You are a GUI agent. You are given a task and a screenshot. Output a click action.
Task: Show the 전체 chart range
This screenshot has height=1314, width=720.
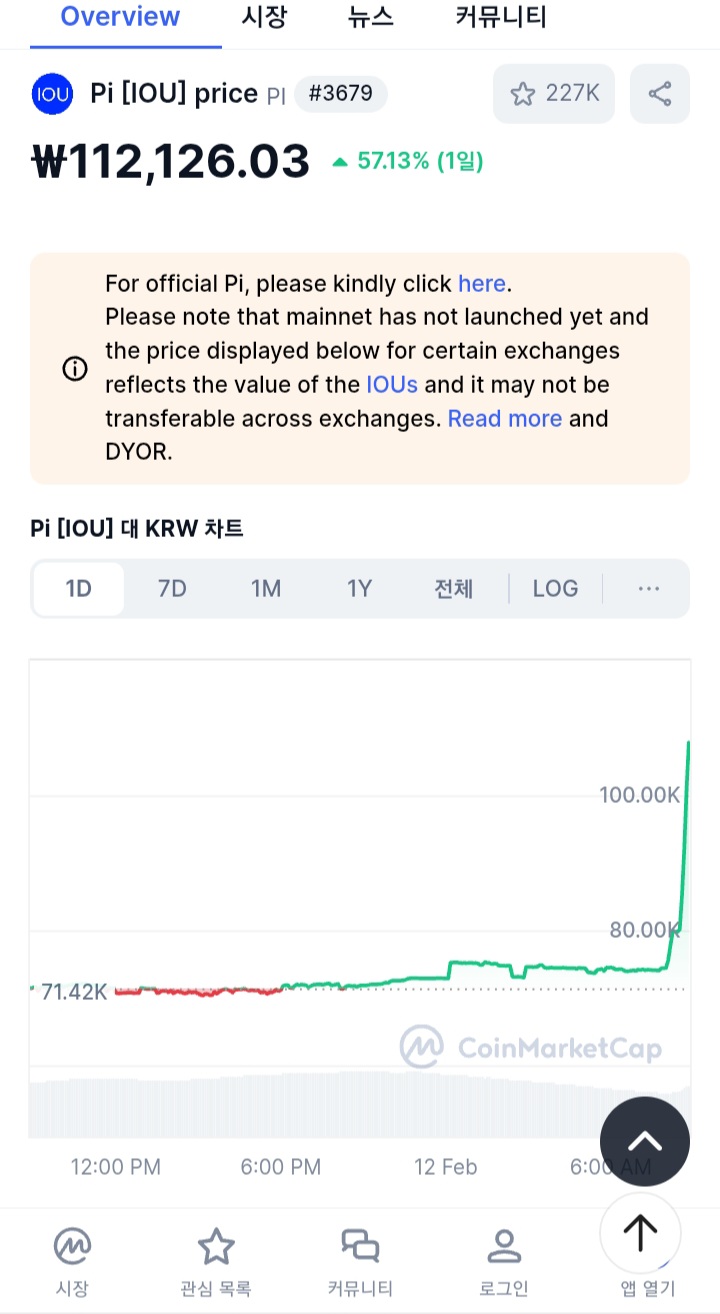[453, 589]
